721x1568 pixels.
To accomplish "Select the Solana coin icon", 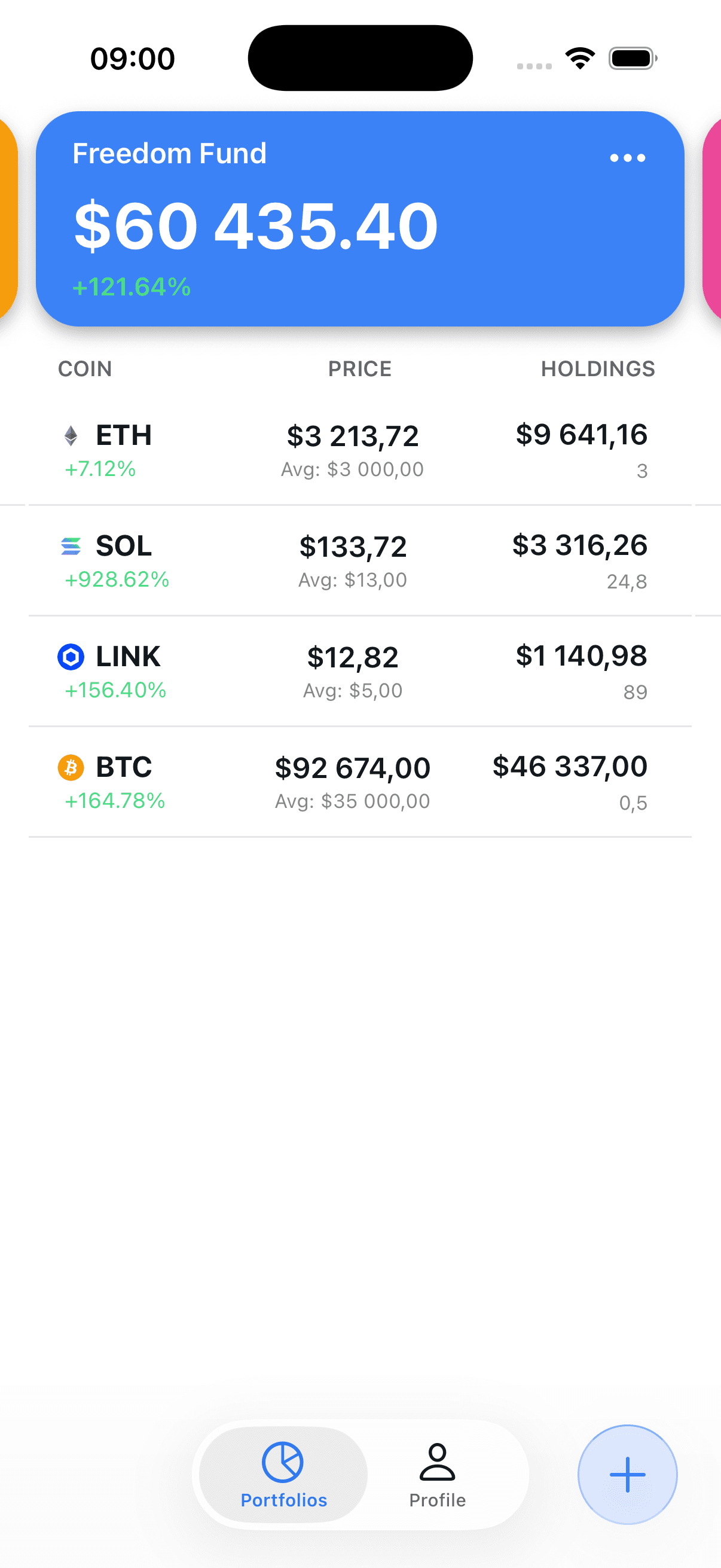I will click(x=72, y=547).
